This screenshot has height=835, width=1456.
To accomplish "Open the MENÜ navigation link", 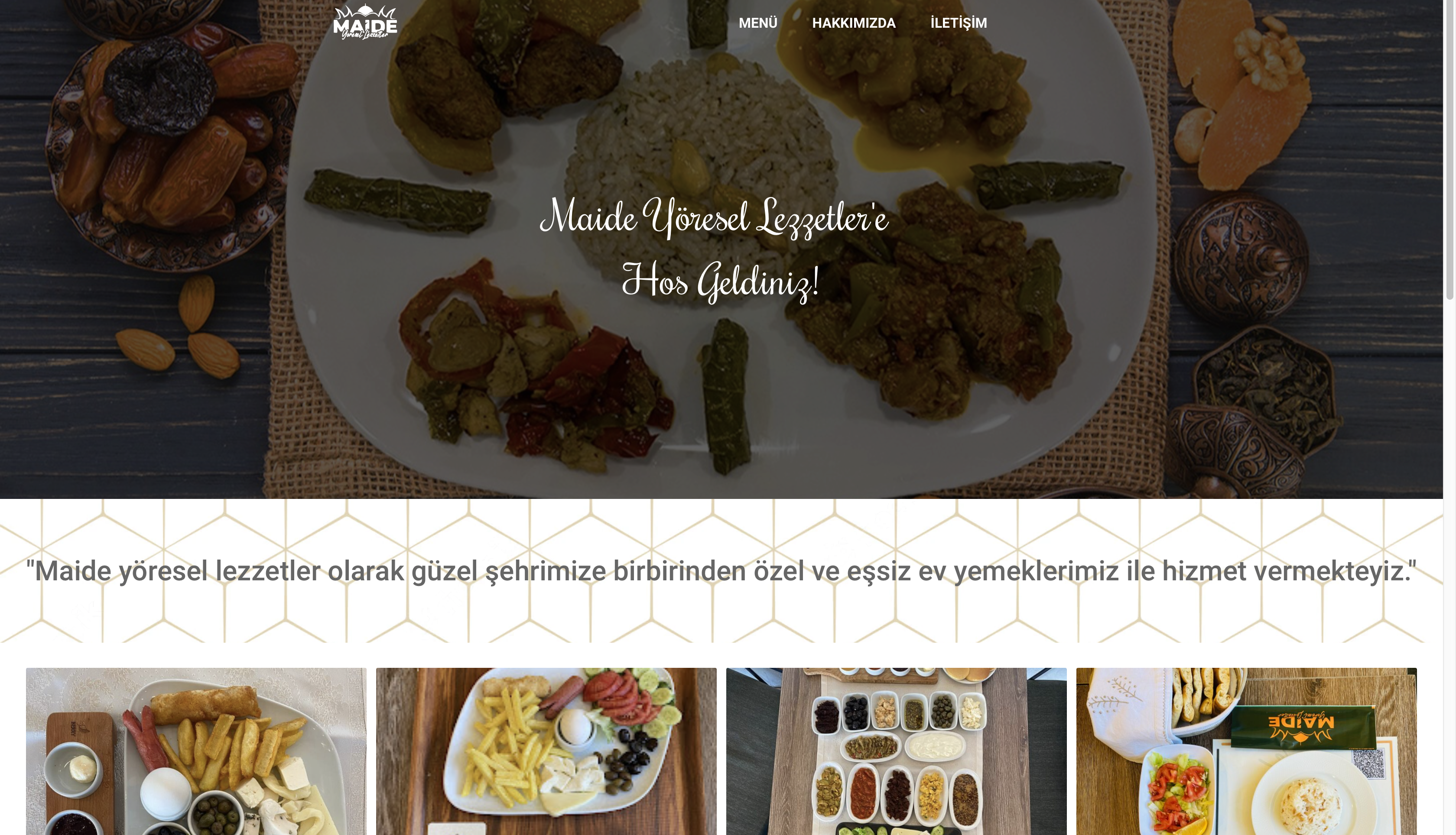I will [x=758, y=23].
